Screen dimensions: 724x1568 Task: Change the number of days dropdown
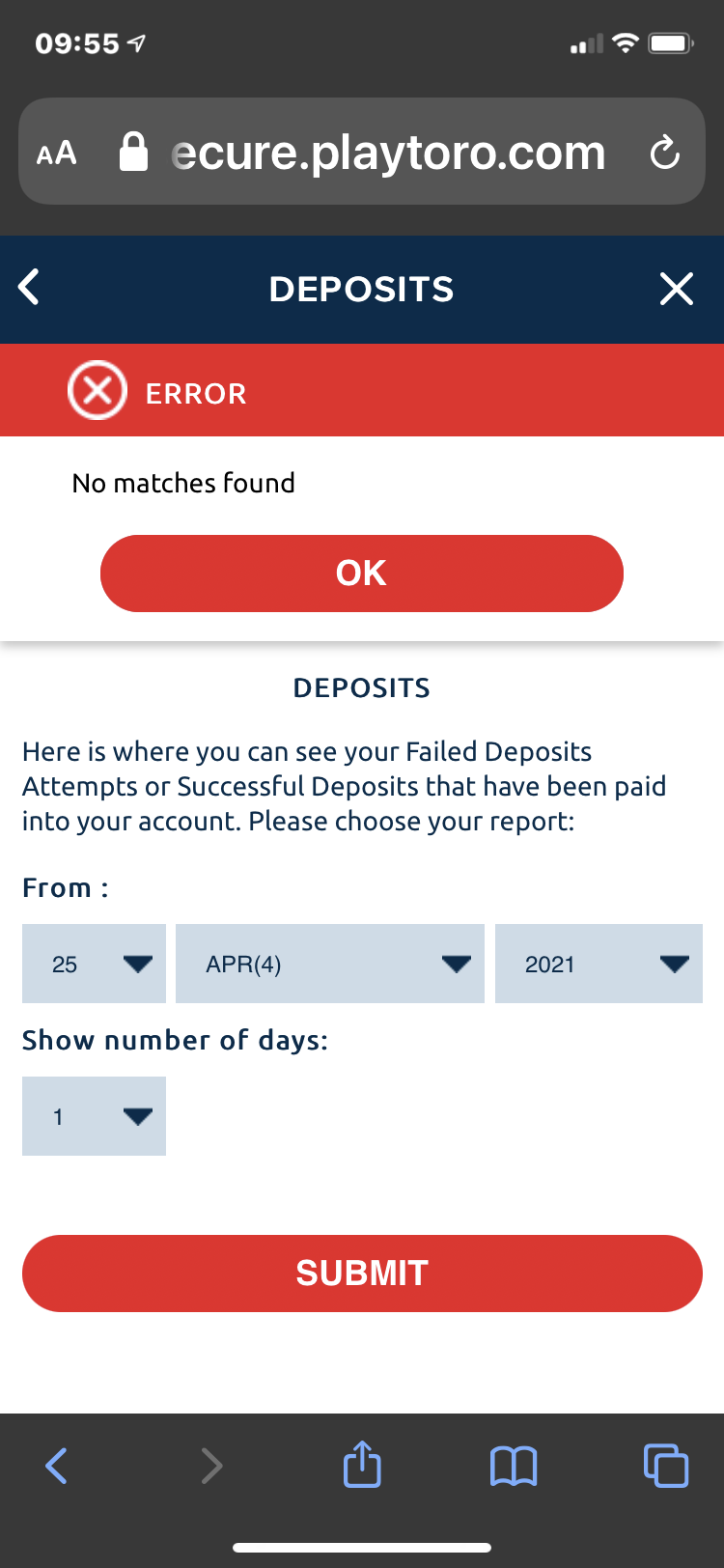(x=94, y=1116)
